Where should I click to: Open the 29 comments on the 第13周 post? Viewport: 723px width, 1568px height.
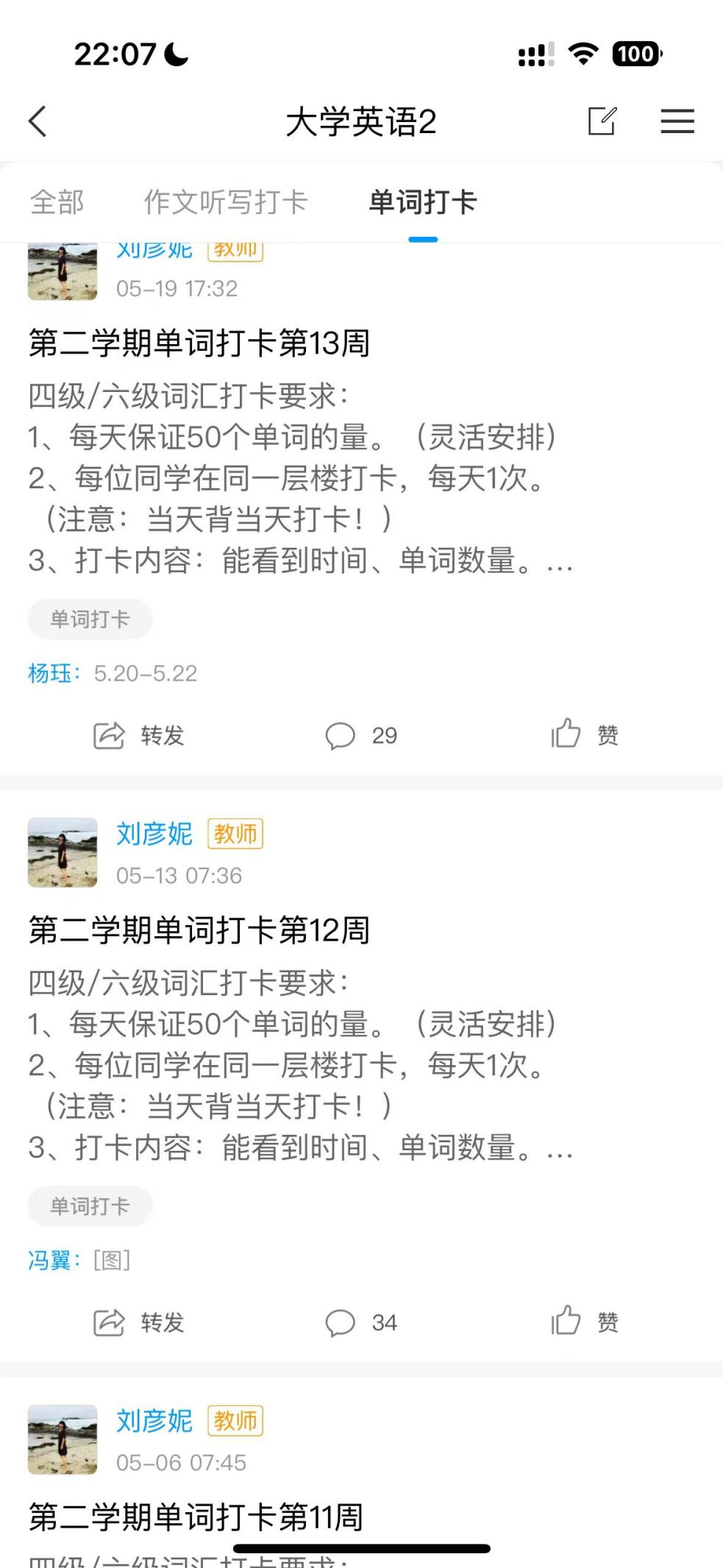361,735
